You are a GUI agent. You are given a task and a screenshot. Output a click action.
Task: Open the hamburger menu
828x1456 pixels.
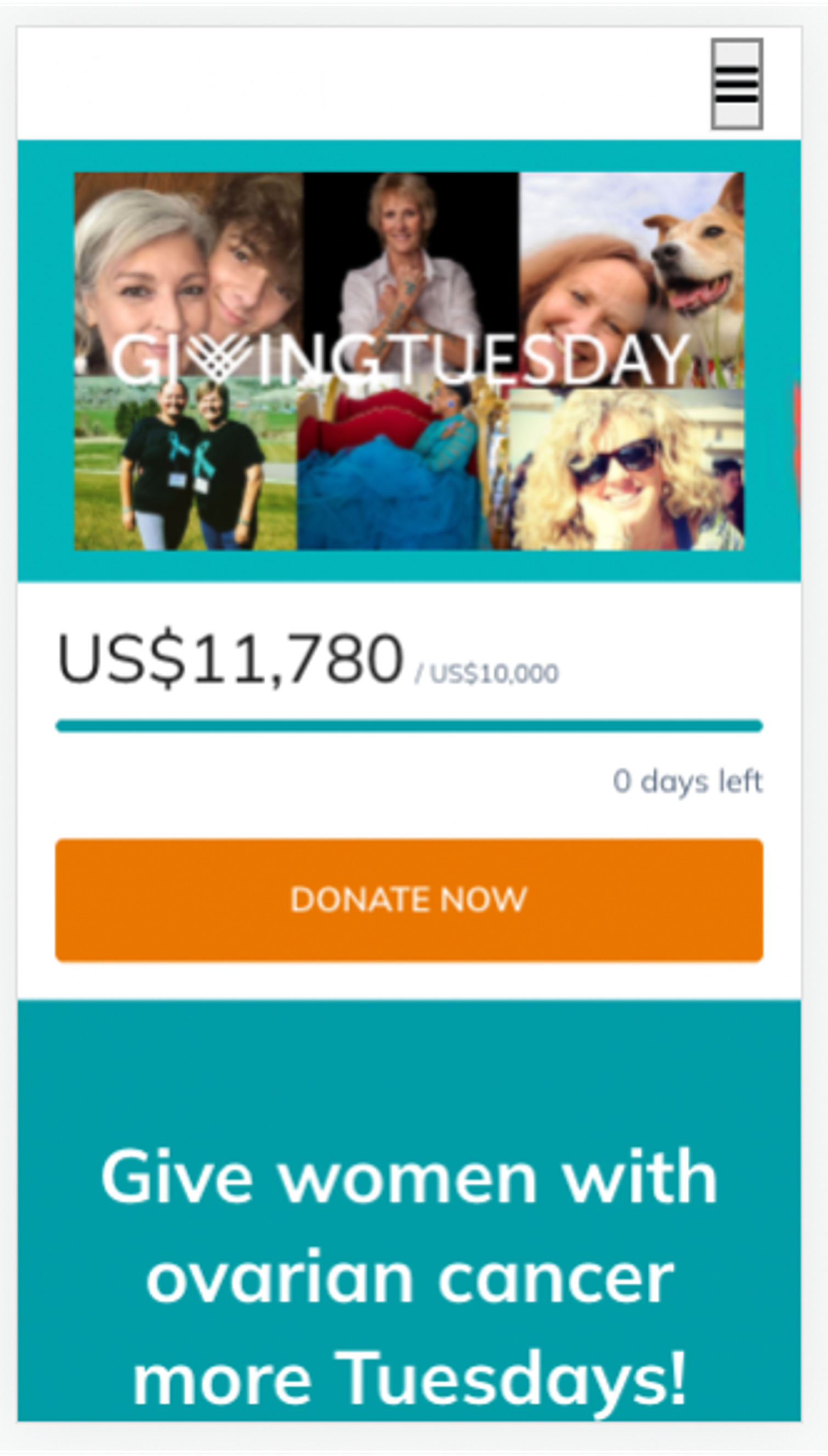[736, 84]
